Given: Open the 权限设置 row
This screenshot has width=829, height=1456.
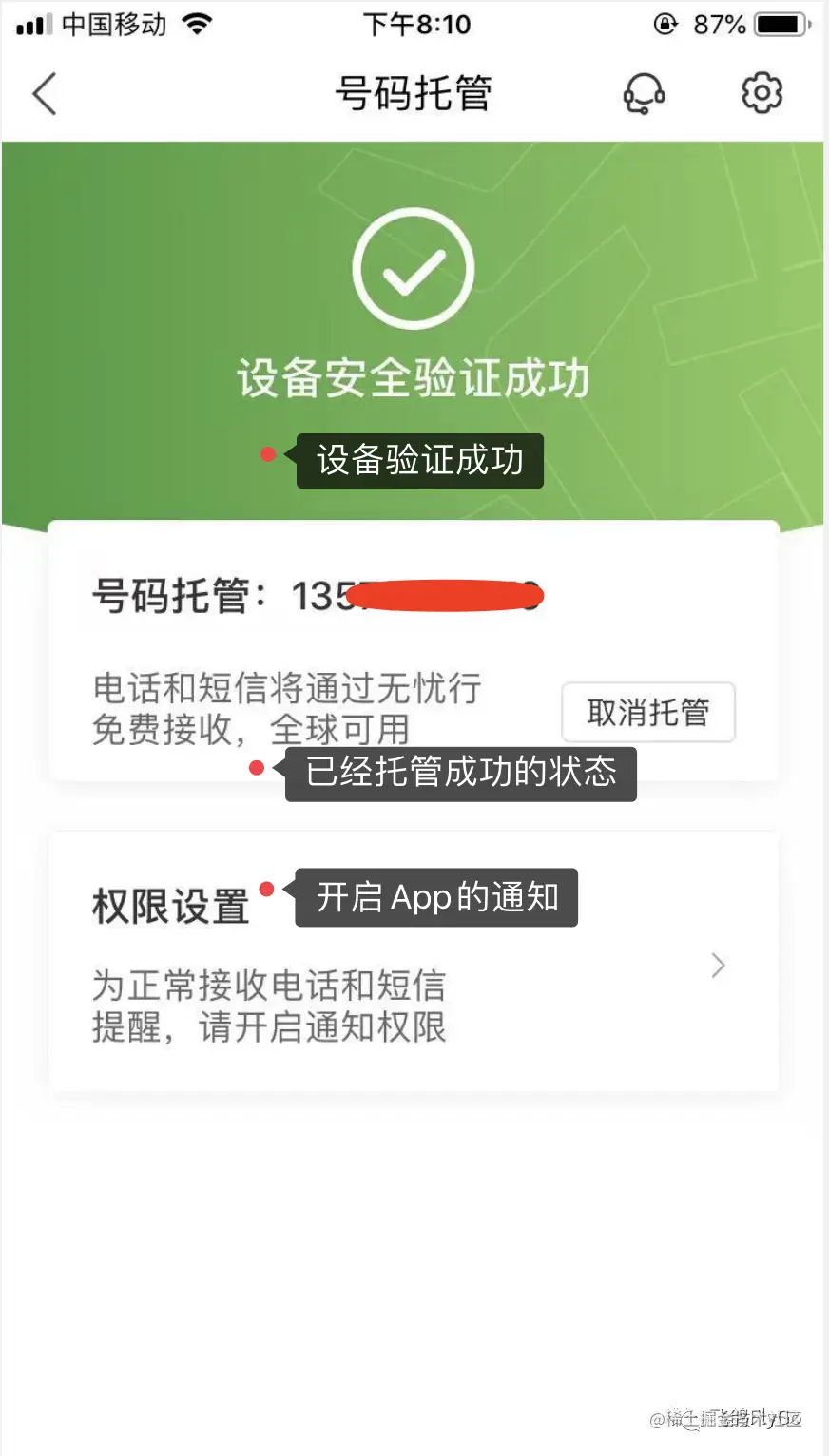Looking at the screenshot, I should [414, 964].
